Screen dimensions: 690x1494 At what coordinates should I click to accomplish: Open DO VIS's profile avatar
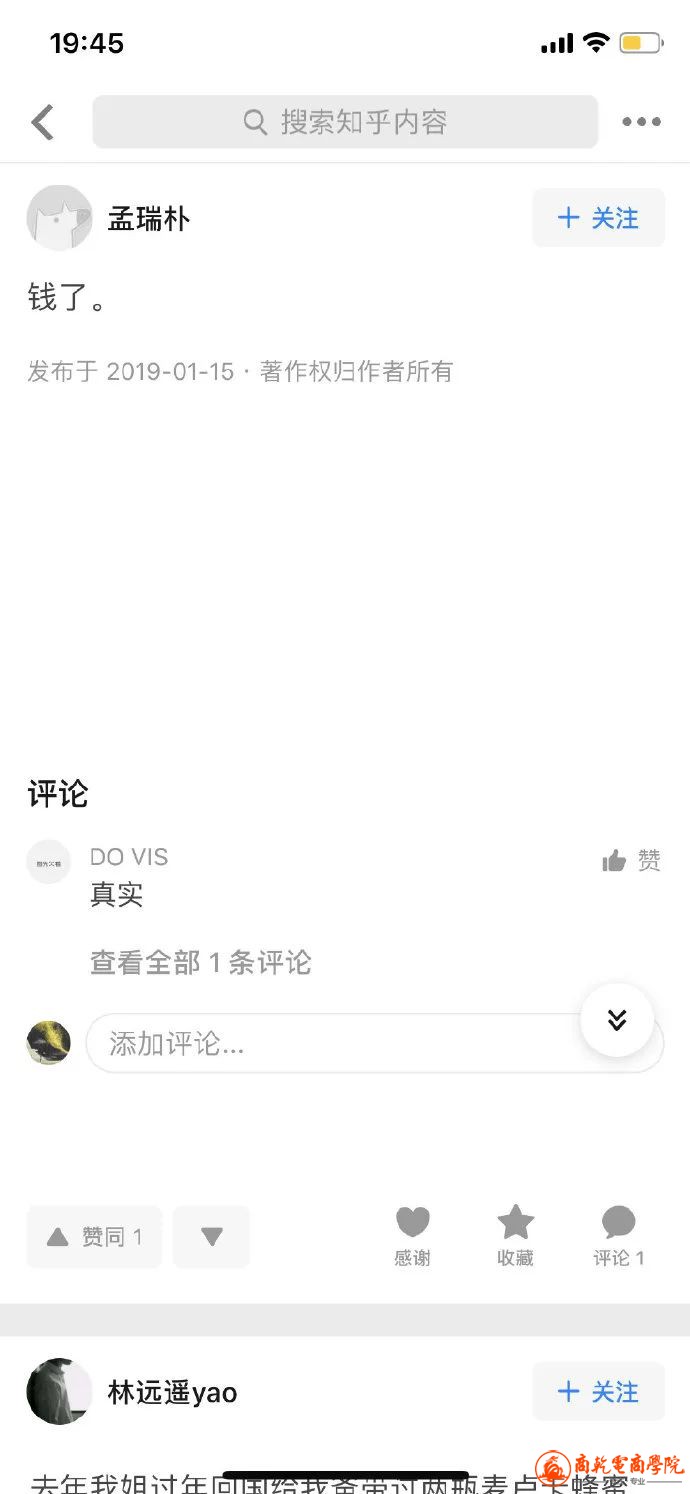coord(49,862)
